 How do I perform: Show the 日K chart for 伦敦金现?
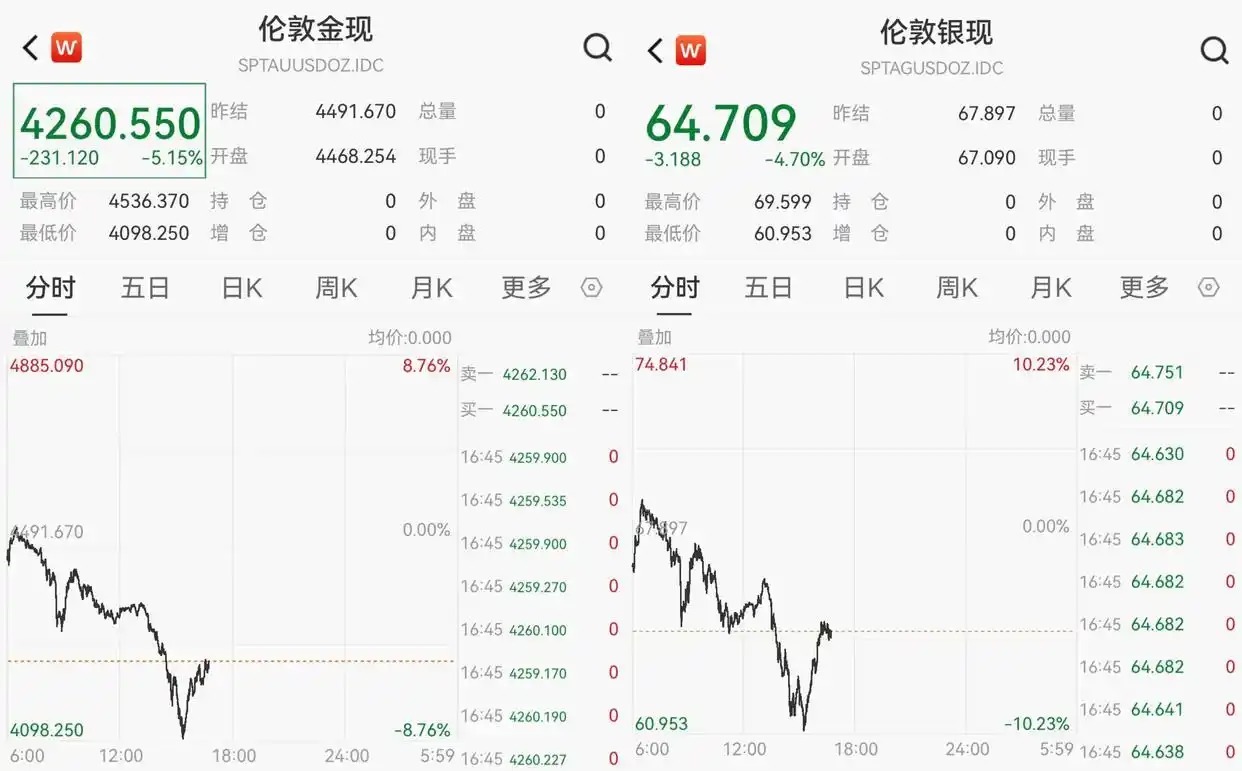click(241, 289)
